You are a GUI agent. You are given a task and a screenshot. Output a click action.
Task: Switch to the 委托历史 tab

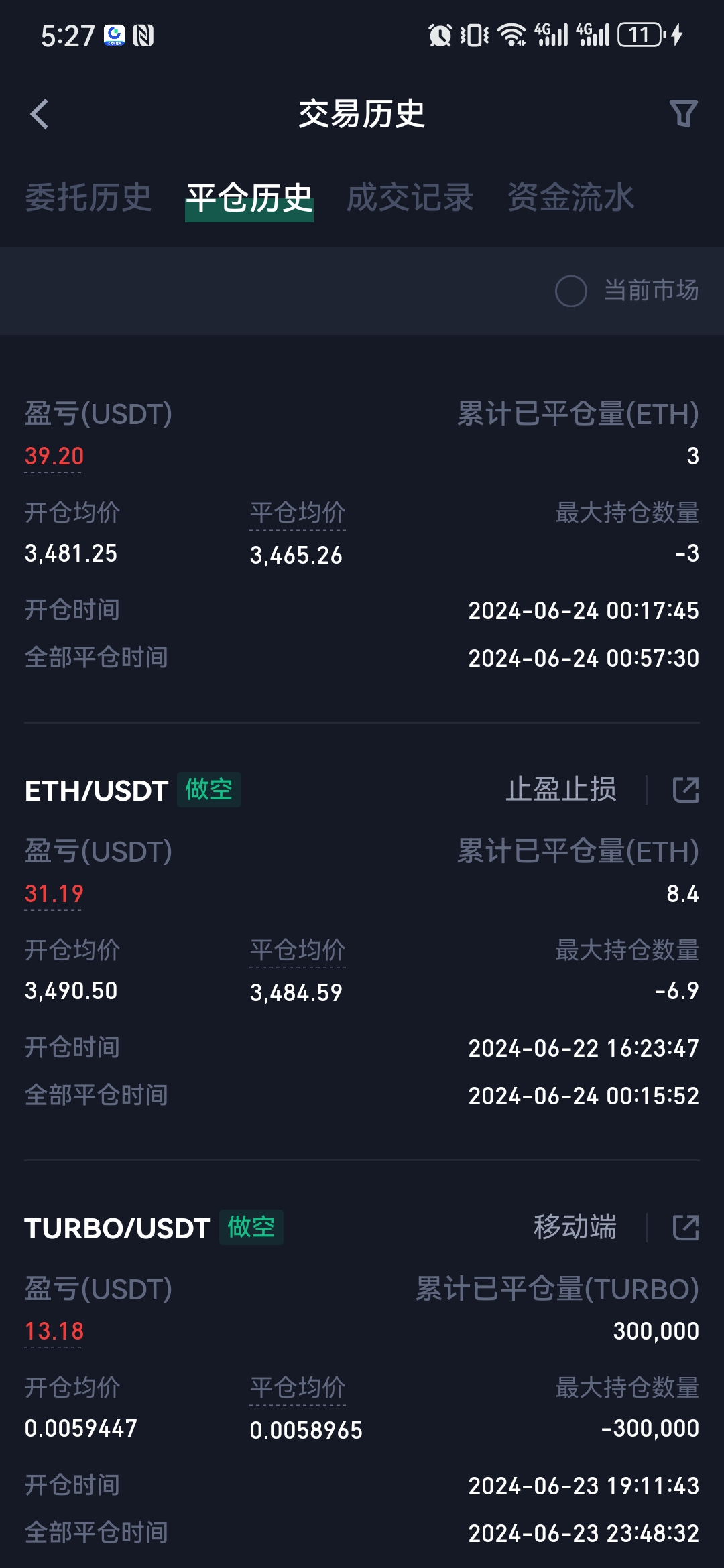88,198
